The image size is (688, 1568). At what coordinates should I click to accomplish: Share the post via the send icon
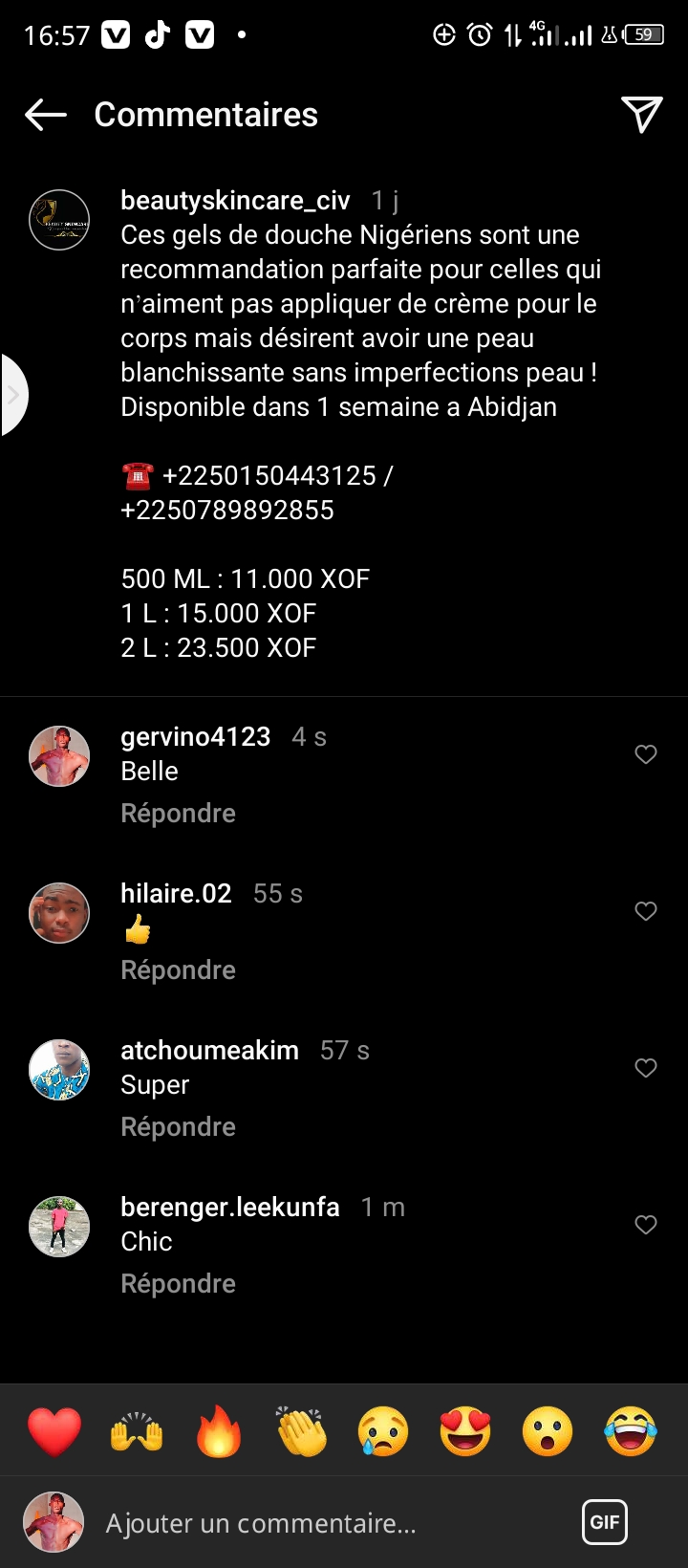click(641, 115)
